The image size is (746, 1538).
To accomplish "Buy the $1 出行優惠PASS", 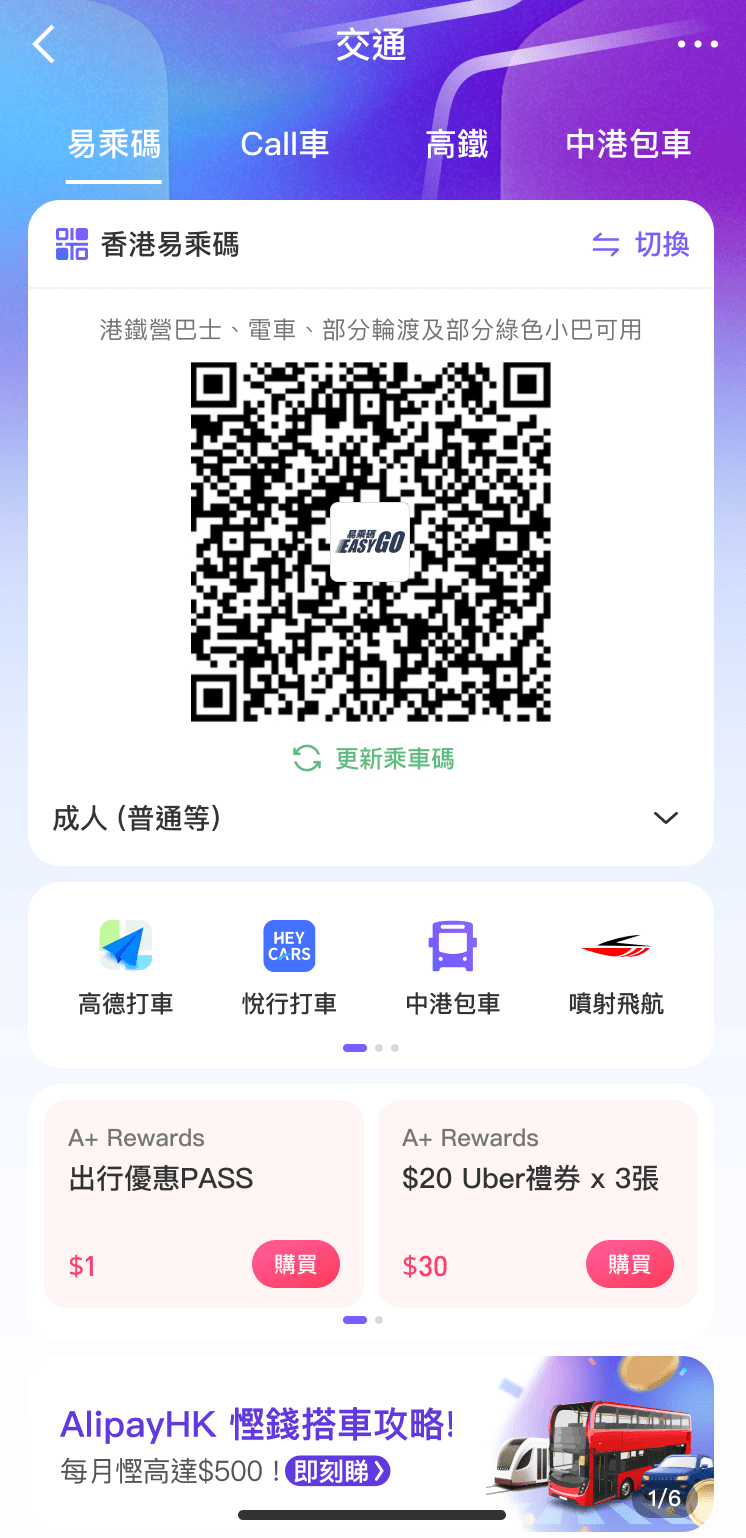I will 295,1265.
